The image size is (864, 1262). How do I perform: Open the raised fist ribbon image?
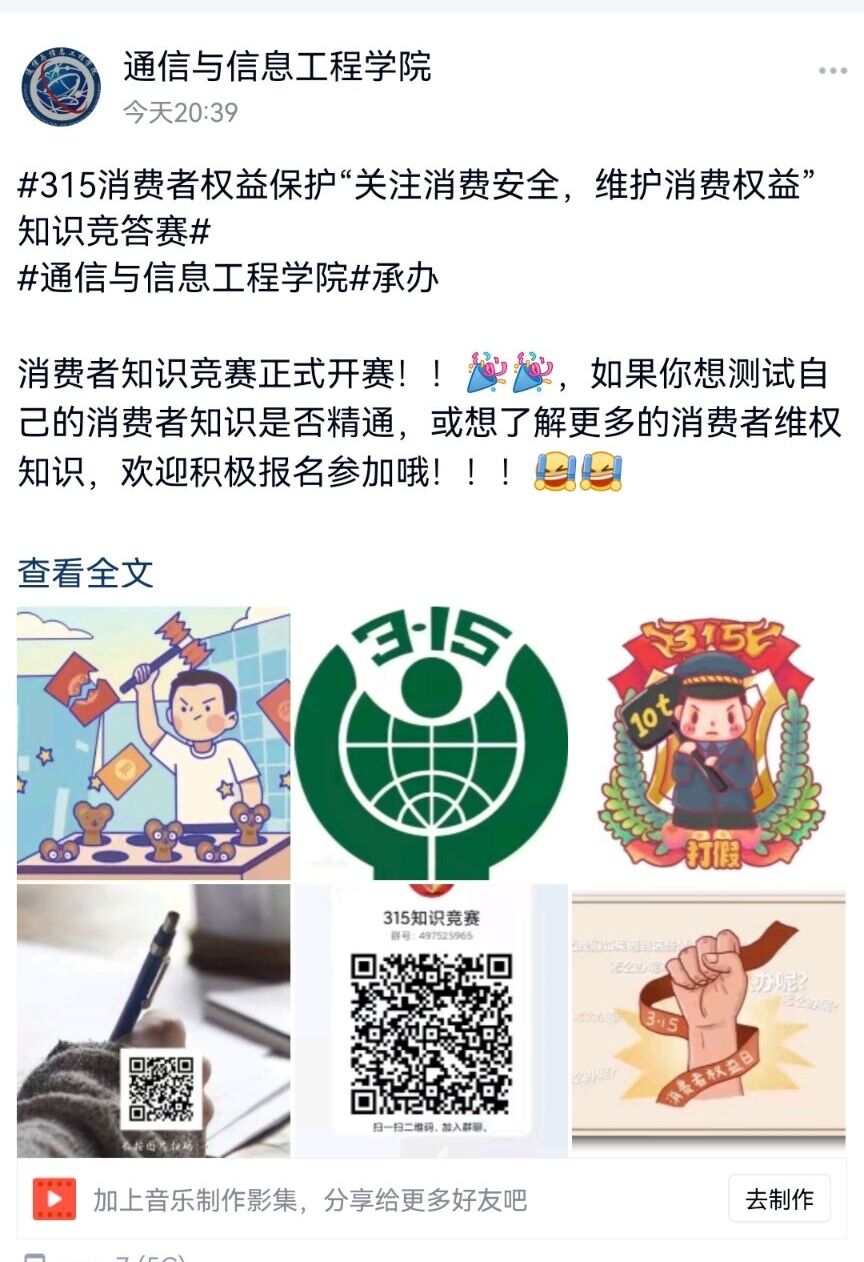click(x=709, y=1020)
